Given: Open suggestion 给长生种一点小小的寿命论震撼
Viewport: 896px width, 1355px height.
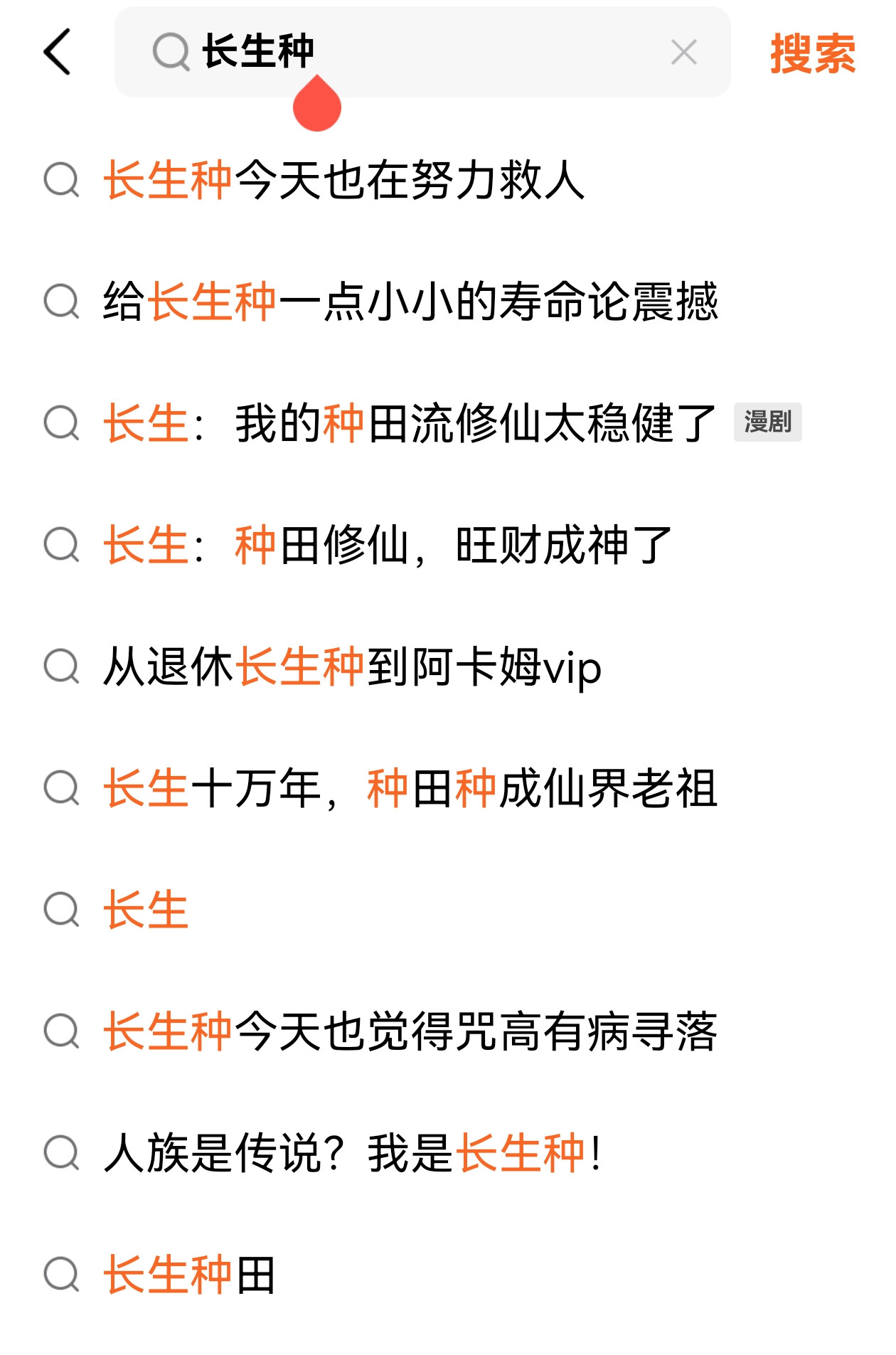Looking at the screenshot, I should tap(410, 302).
